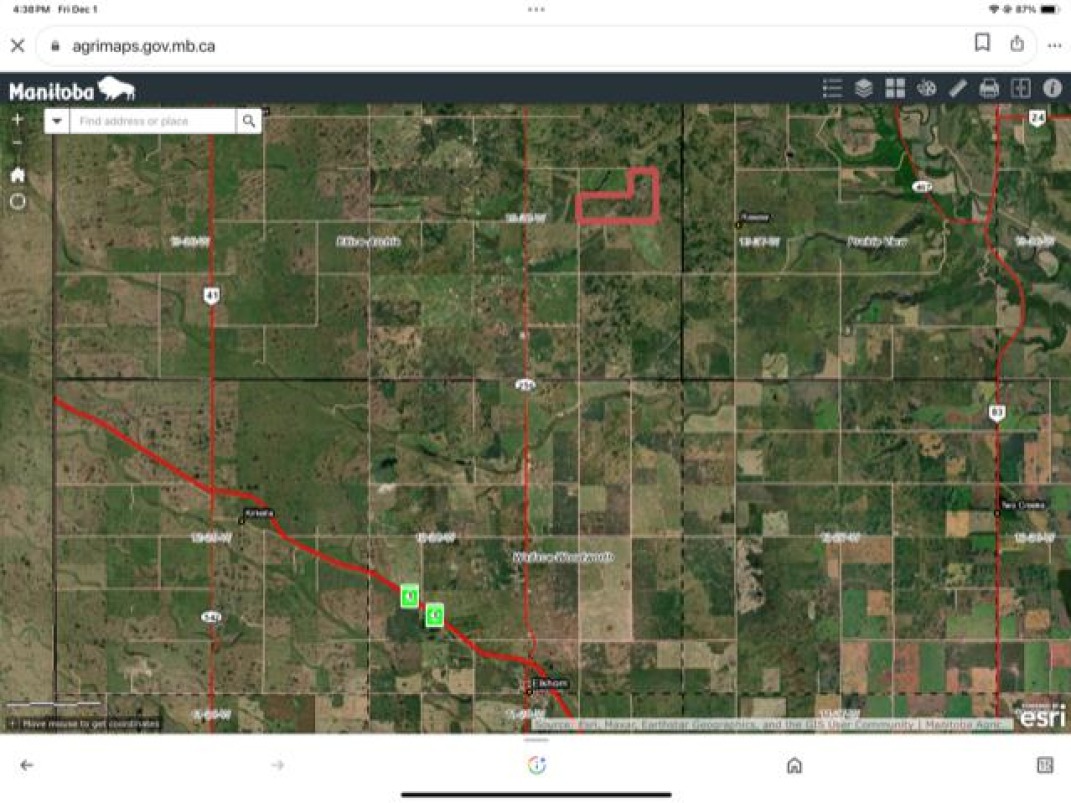Image resolution: width=1071 pixels, height=803 pixels.
Task: Tap the Find address or place field
Action: point(153,121)
